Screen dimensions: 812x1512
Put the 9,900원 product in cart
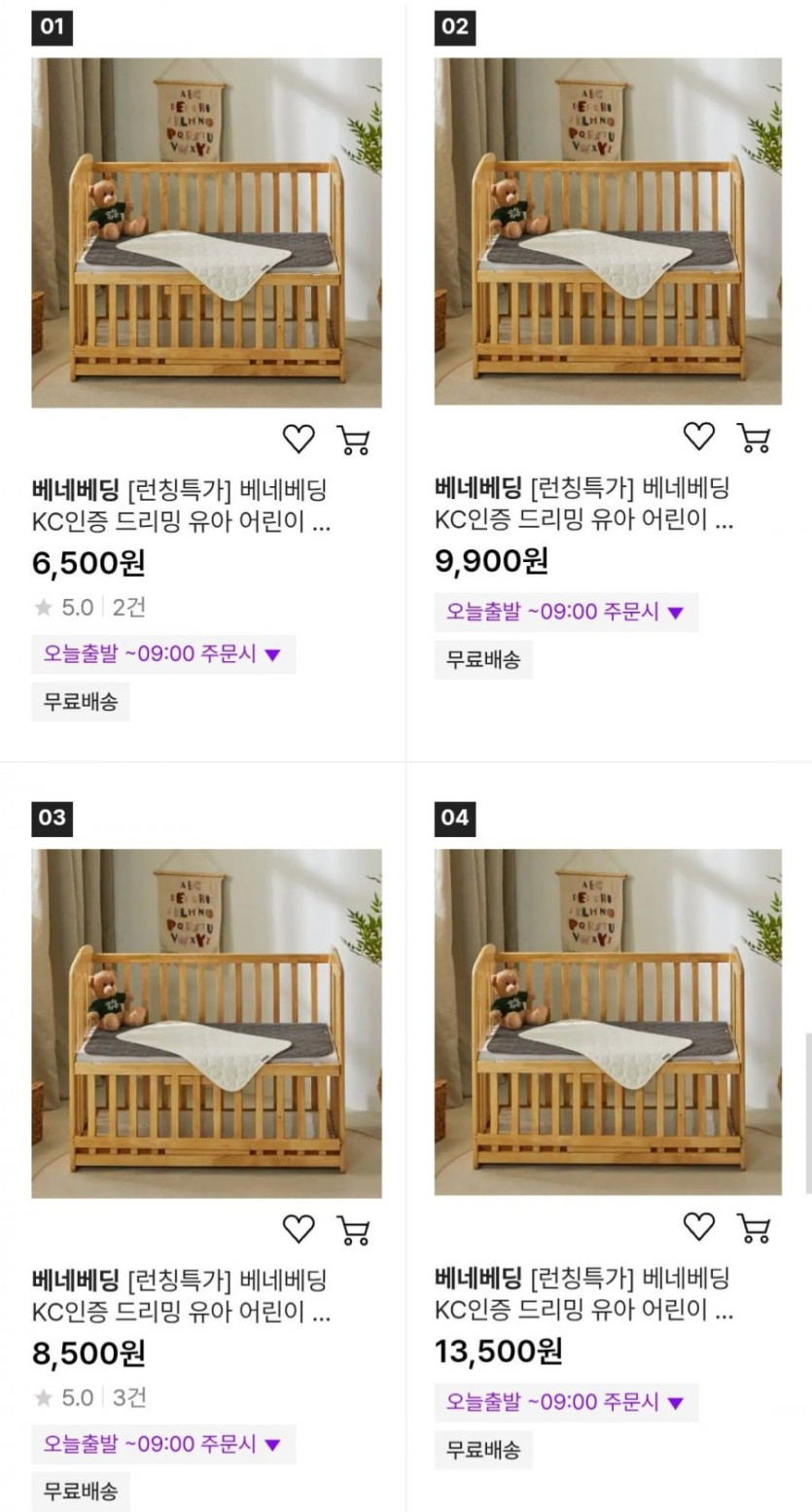(x=754, y=438)
